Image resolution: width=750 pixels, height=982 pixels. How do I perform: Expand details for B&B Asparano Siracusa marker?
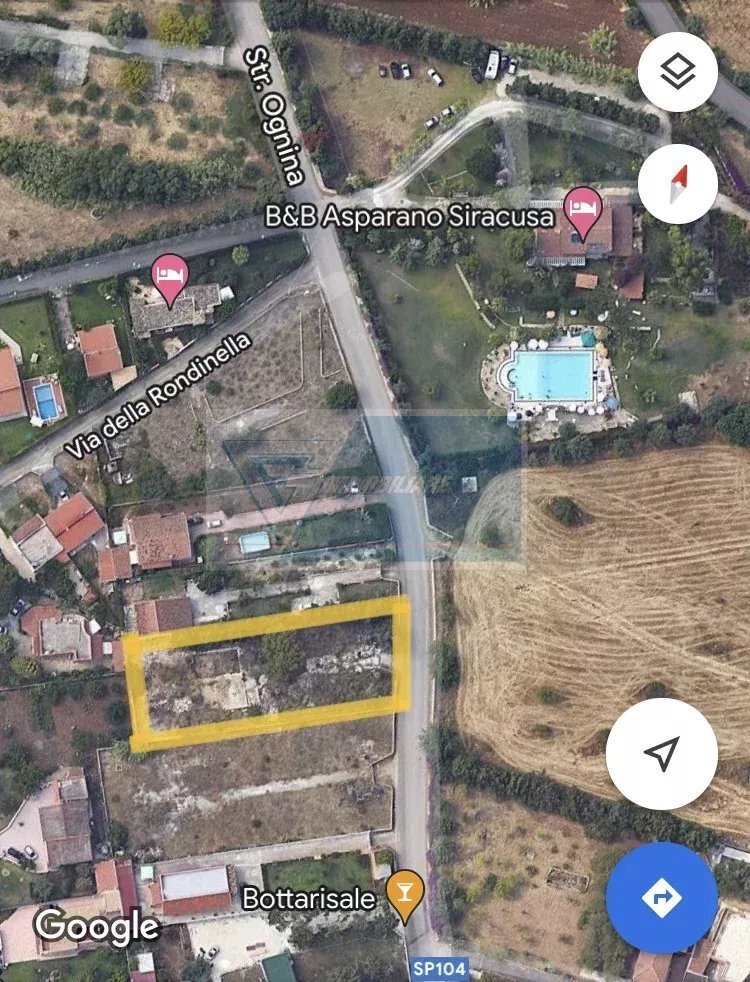pyautogui.click(x=581, y=210)
